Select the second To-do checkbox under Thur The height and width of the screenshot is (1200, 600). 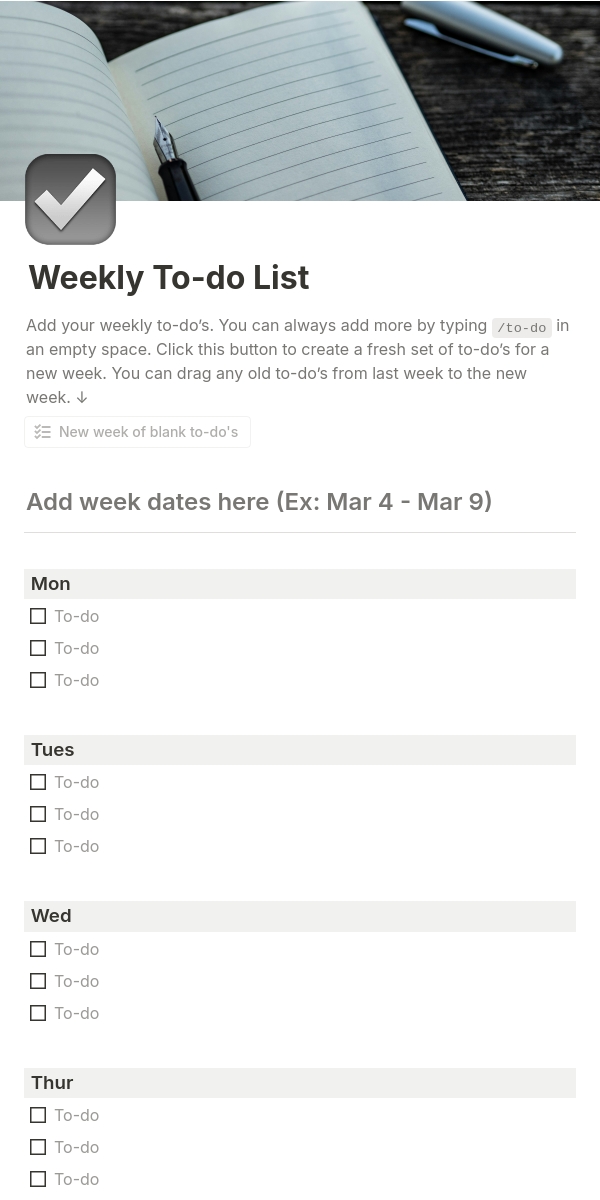tap(38, 1147)
